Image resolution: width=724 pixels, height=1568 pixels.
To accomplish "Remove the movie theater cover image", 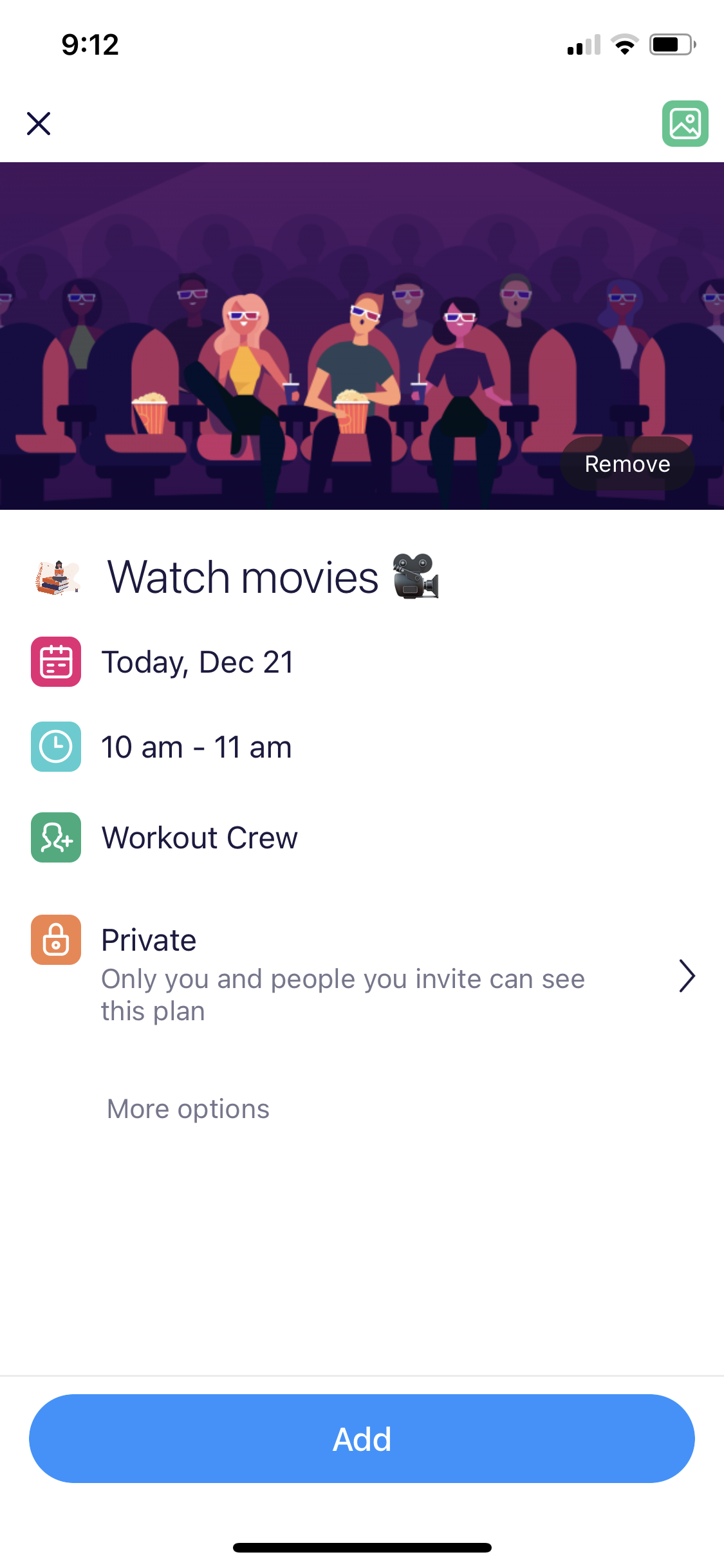I will 627,463.
